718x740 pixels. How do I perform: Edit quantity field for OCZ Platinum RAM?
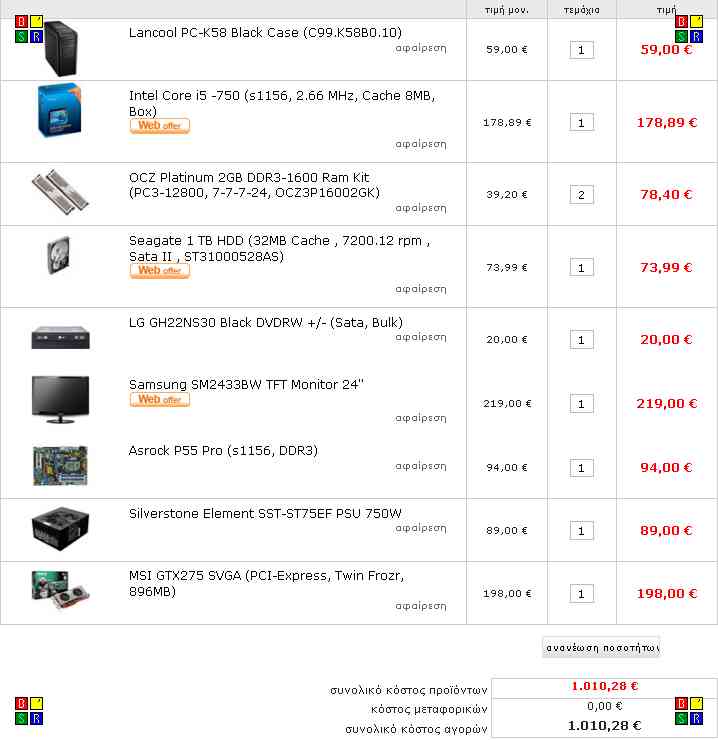point(581,195)
